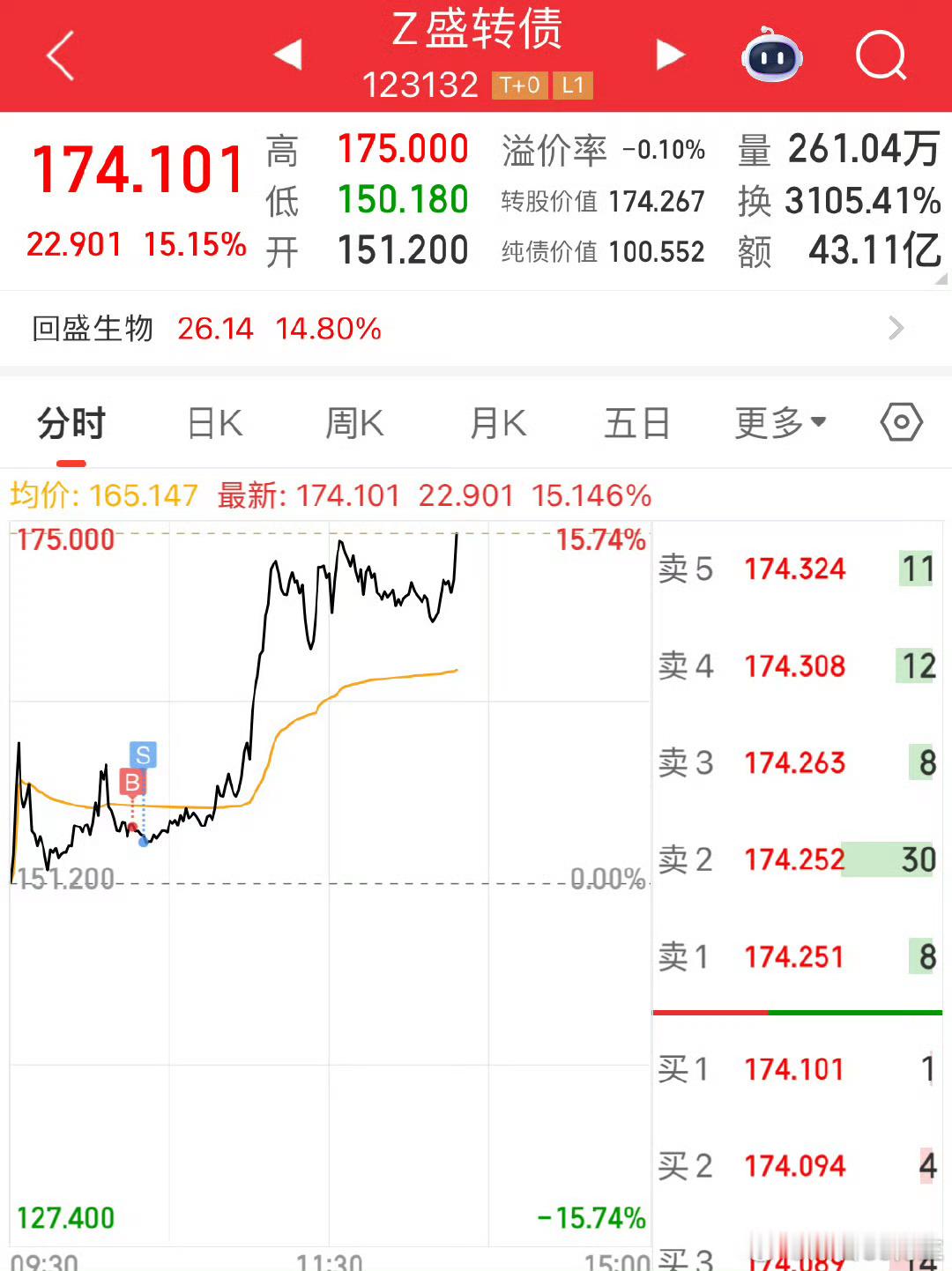Switch to the 月K chart tab

(x=498, y=424)
